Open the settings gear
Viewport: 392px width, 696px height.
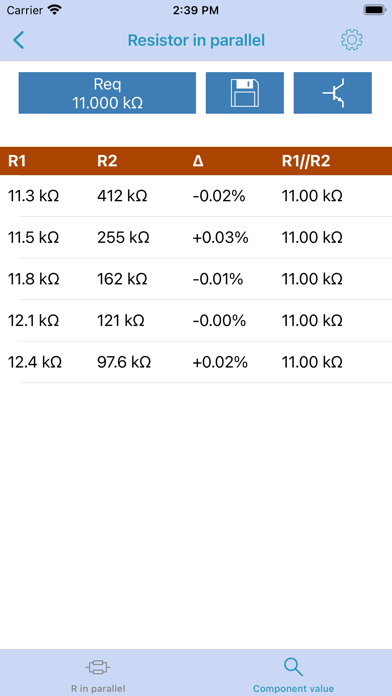click(352, 40)
